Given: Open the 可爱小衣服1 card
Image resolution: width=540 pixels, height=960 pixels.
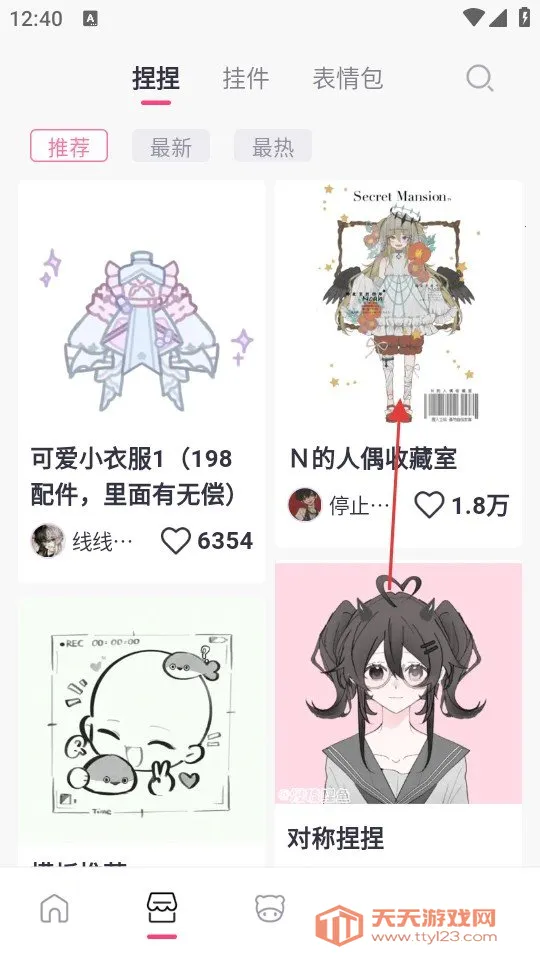Looking at the screenshot, I should (x=141, y=381).
